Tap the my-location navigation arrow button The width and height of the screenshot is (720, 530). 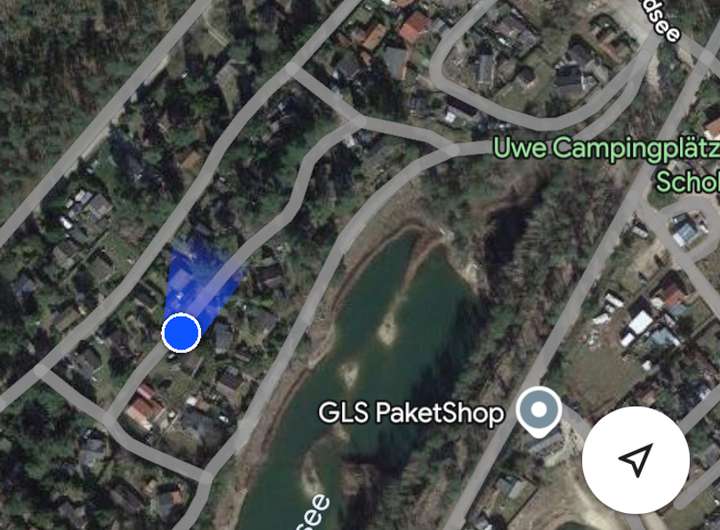pos(635,460)
